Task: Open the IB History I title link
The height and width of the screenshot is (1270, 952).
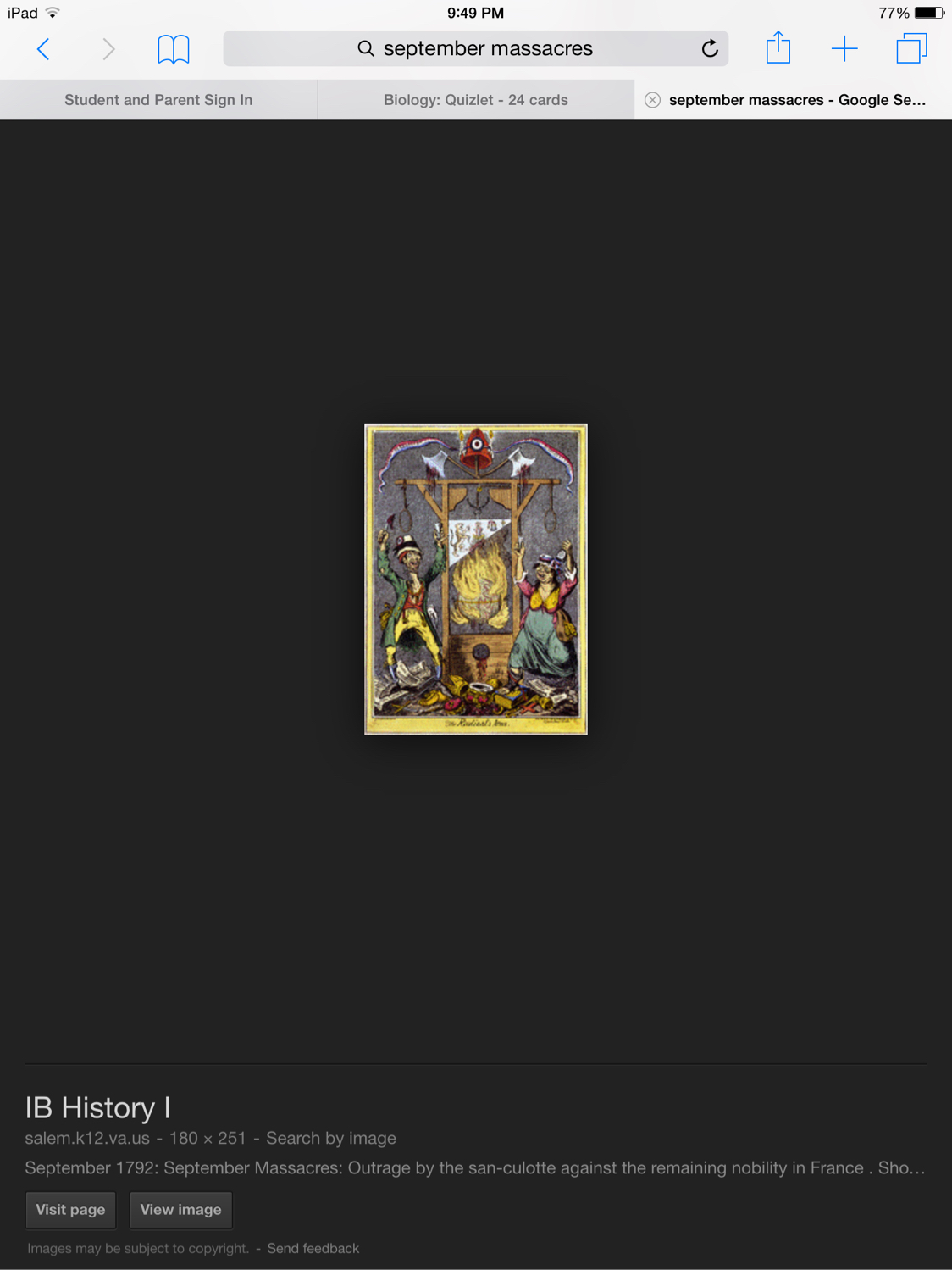Action: click(x=98, y=1107)
